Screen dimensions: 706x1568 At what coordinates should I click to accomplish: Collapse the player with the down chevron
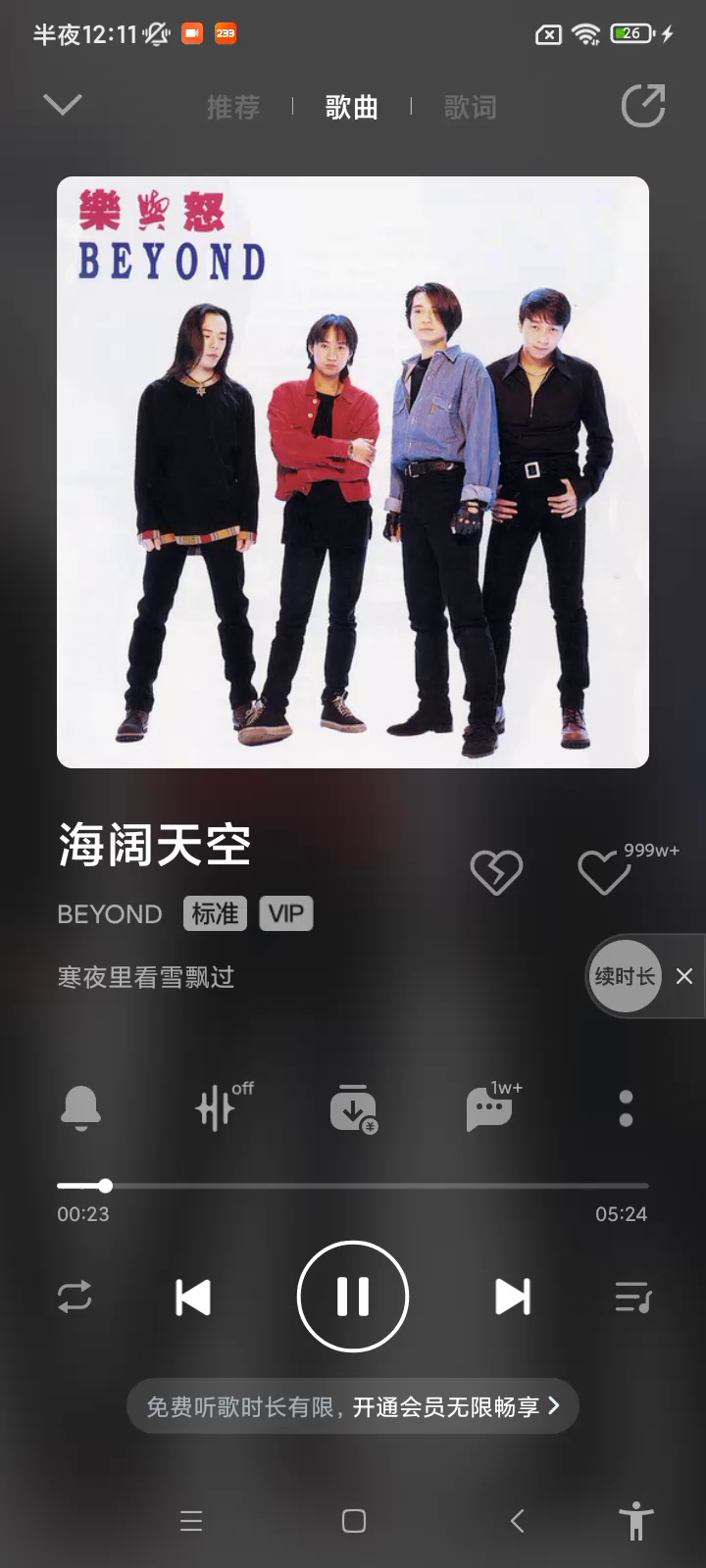(x=63, y=105)
